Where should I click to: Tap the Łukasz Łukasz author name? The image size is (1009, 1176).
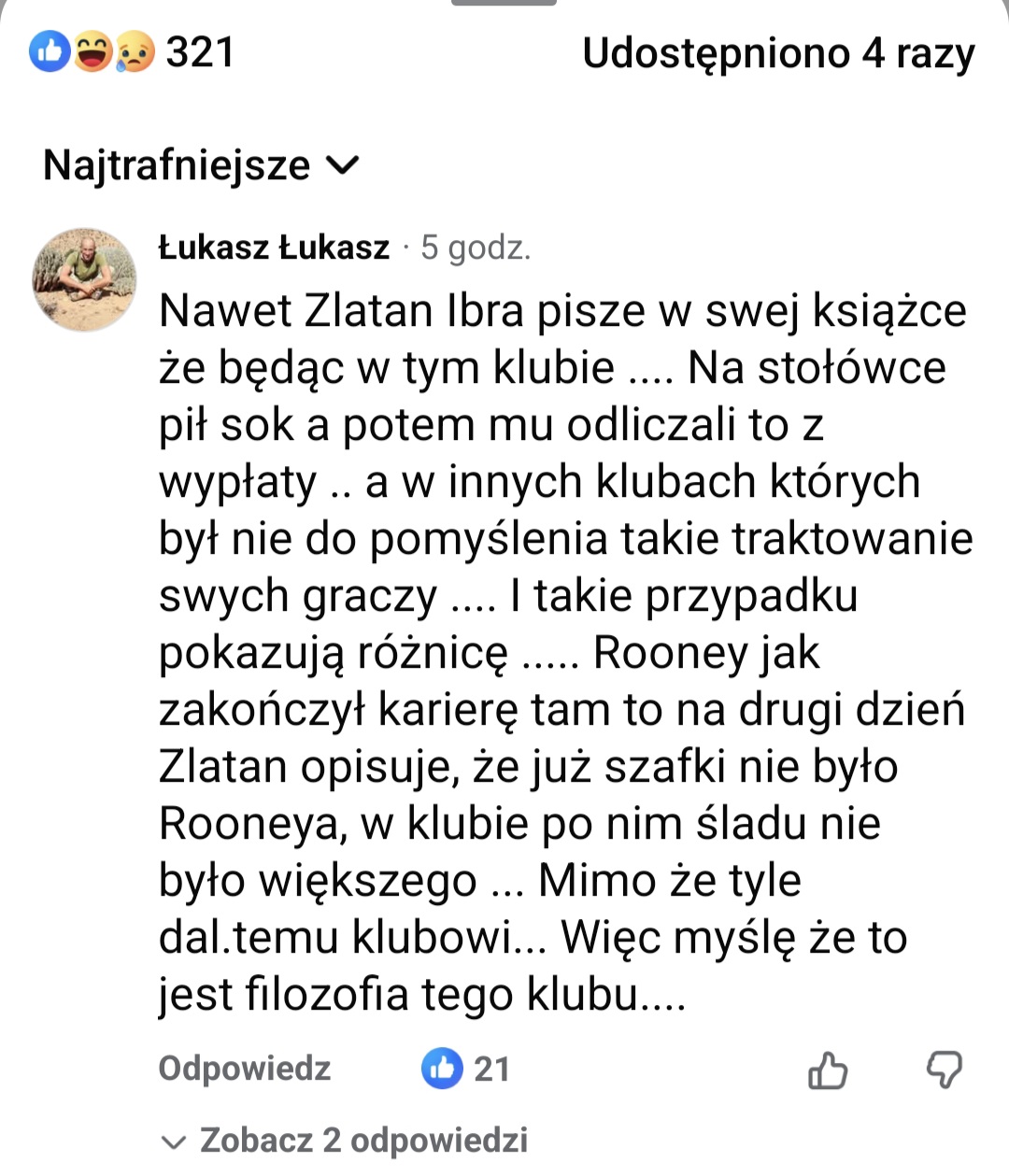pos(274,248)
